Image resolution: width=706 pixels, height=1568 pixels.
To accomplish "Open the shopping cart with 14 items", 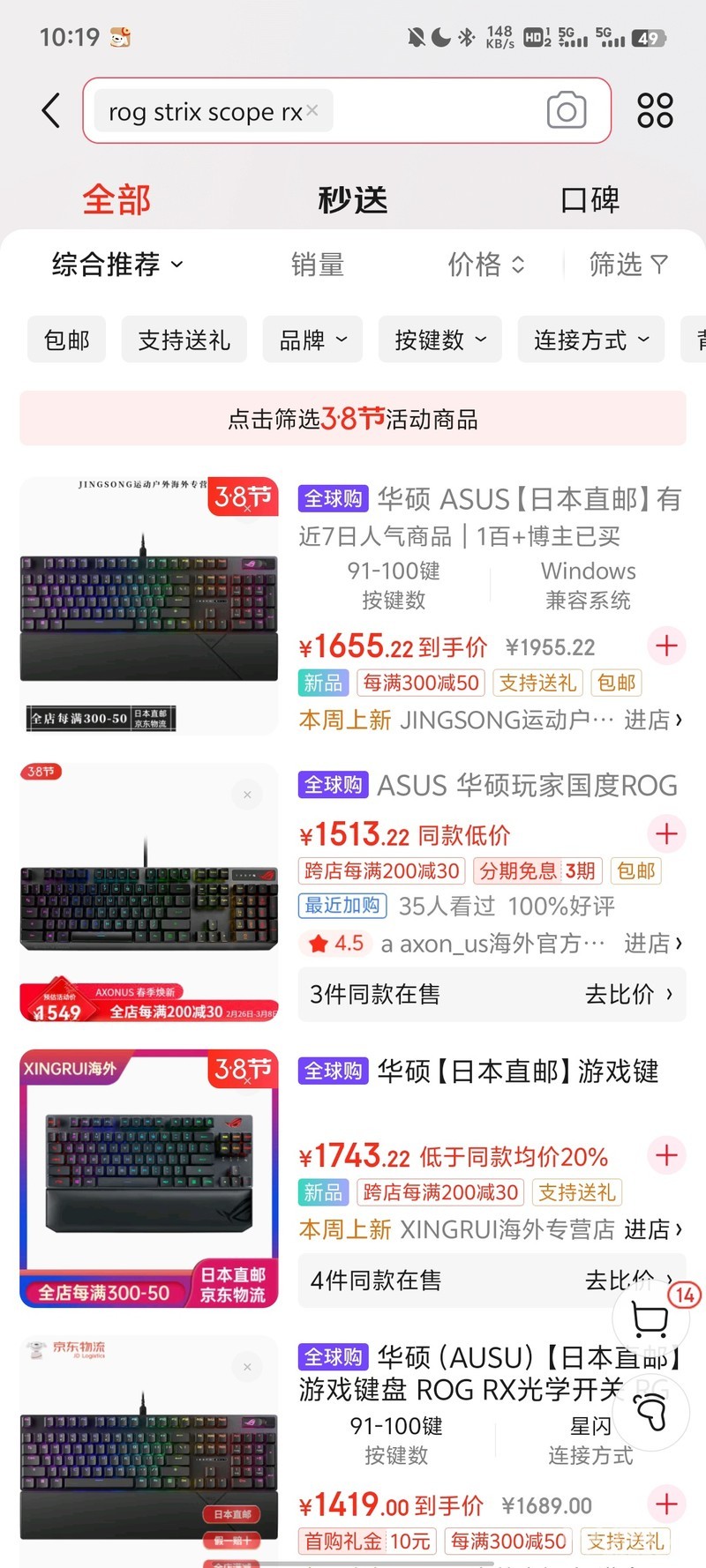I will coord(651,1319).
